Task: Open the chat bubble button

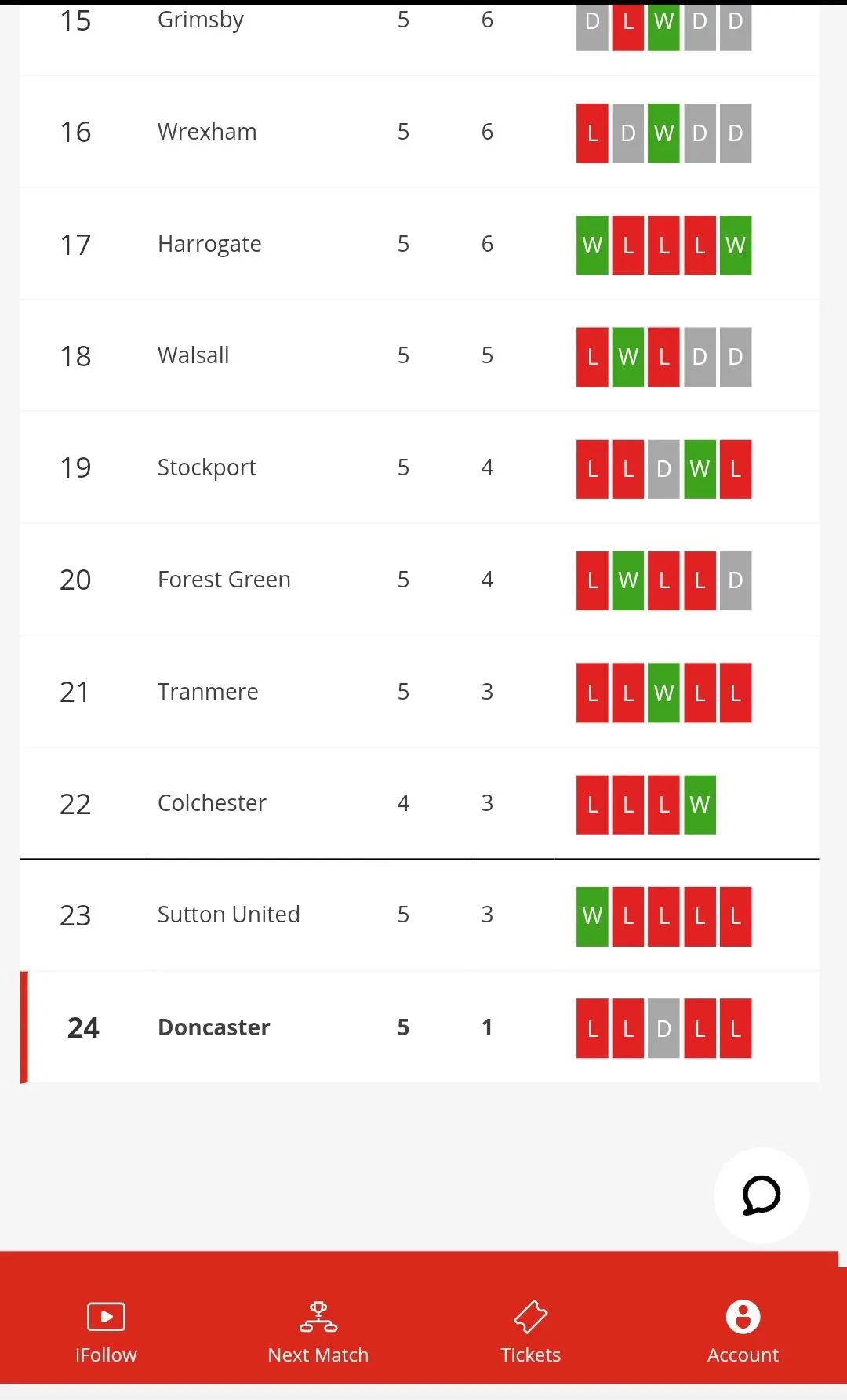Action: point(761,1195)
